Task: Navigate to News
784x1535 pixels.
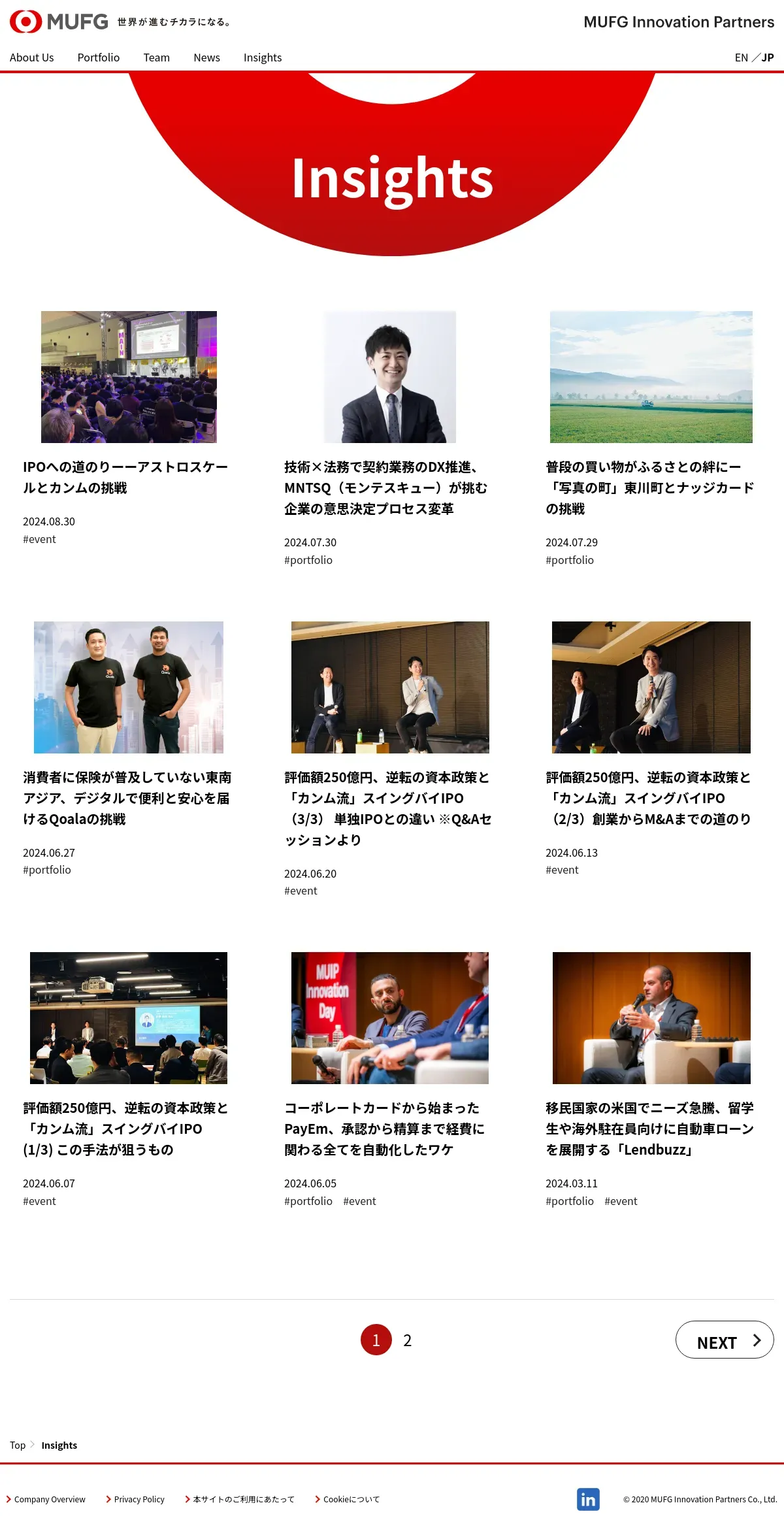Action: tap(206, 58)
